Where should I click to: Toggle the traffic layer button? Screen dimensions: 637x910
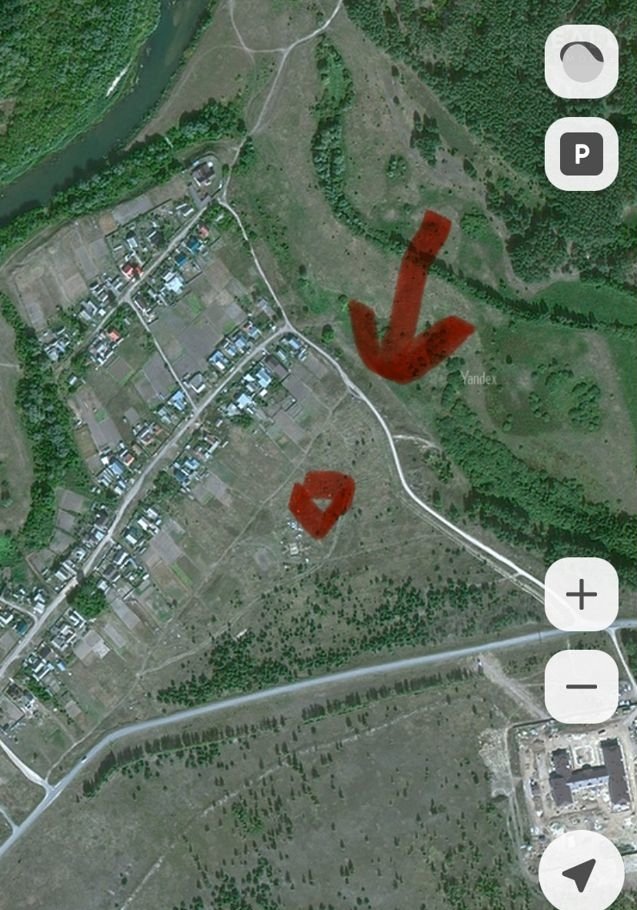(x=581, y=62)
